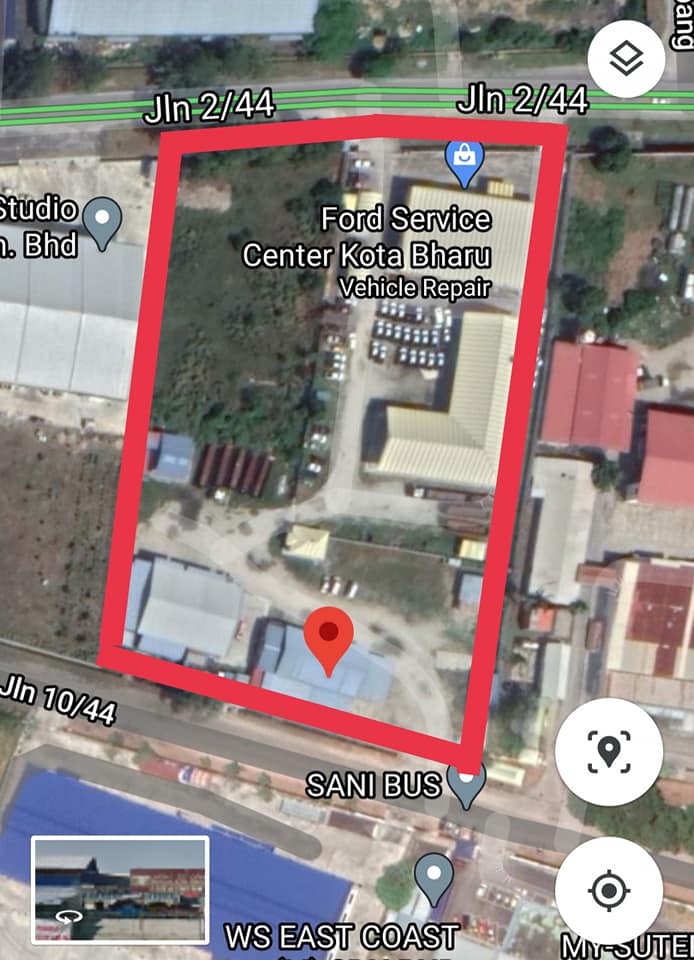The image size is (694, 960).
Task: Tap the SANI BUS place marker
Action: click(x=465, y=786)
